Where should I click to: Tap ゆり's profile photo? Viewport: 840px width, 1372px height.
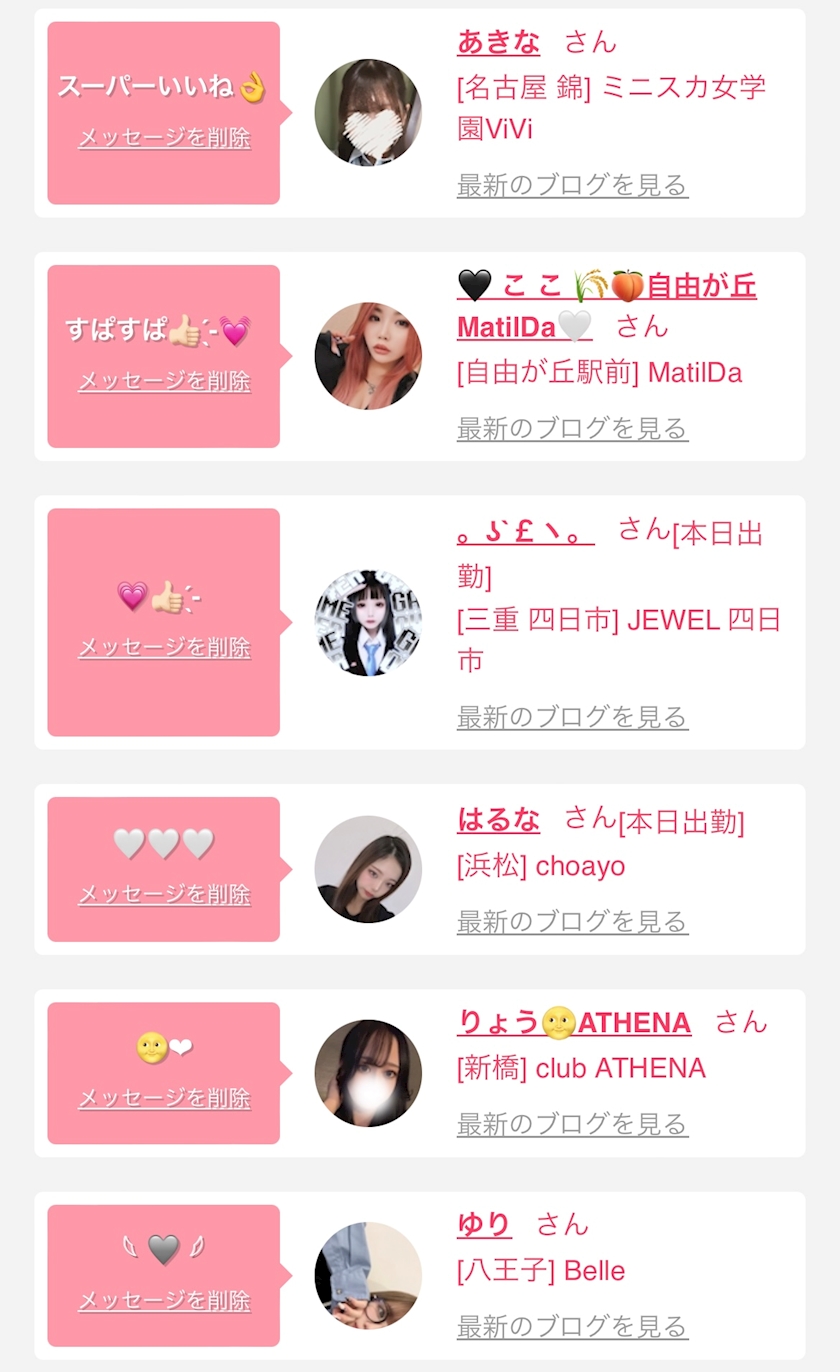click(368, 1275)
